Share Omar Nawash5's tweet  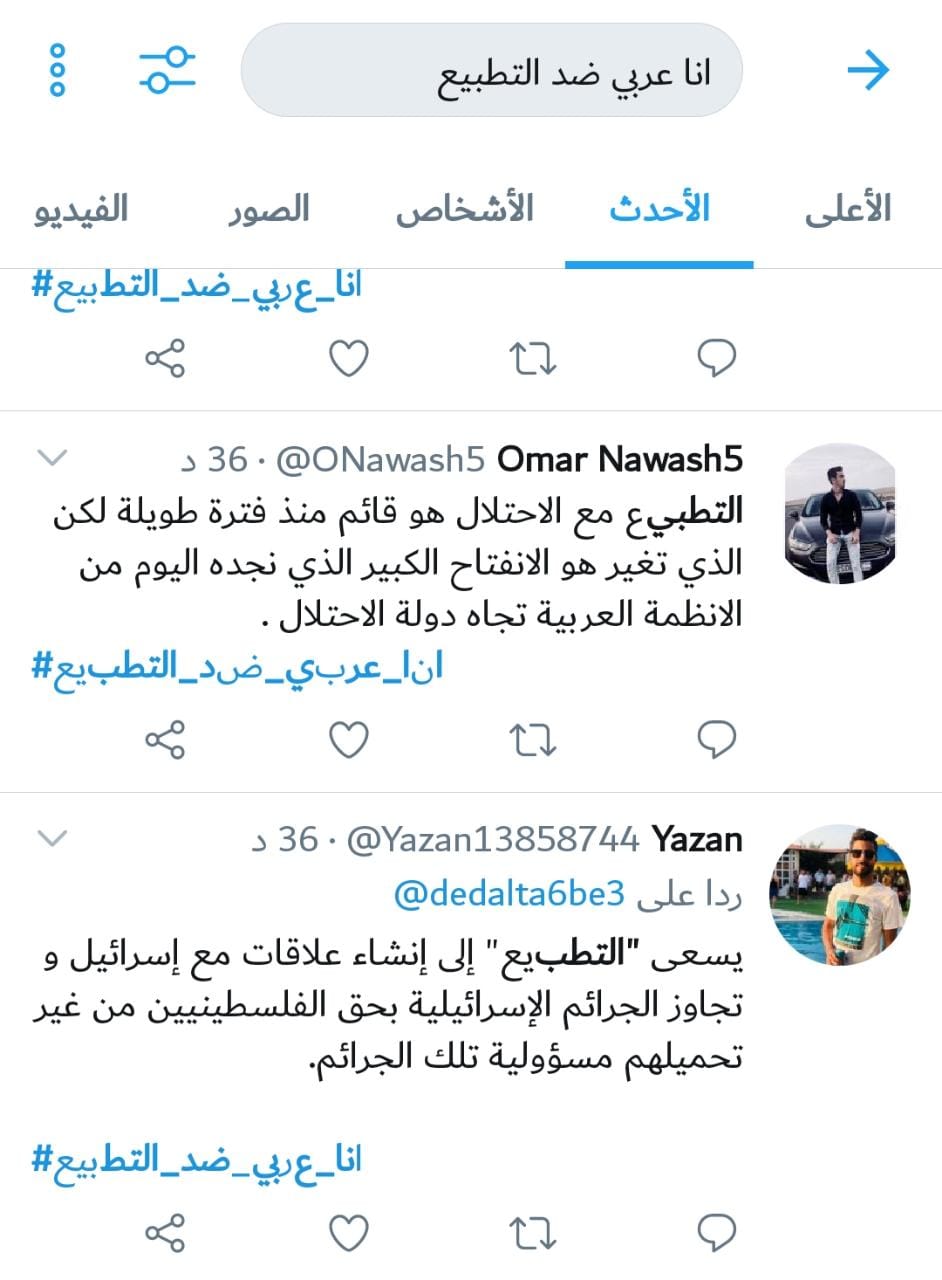point(165,740)
